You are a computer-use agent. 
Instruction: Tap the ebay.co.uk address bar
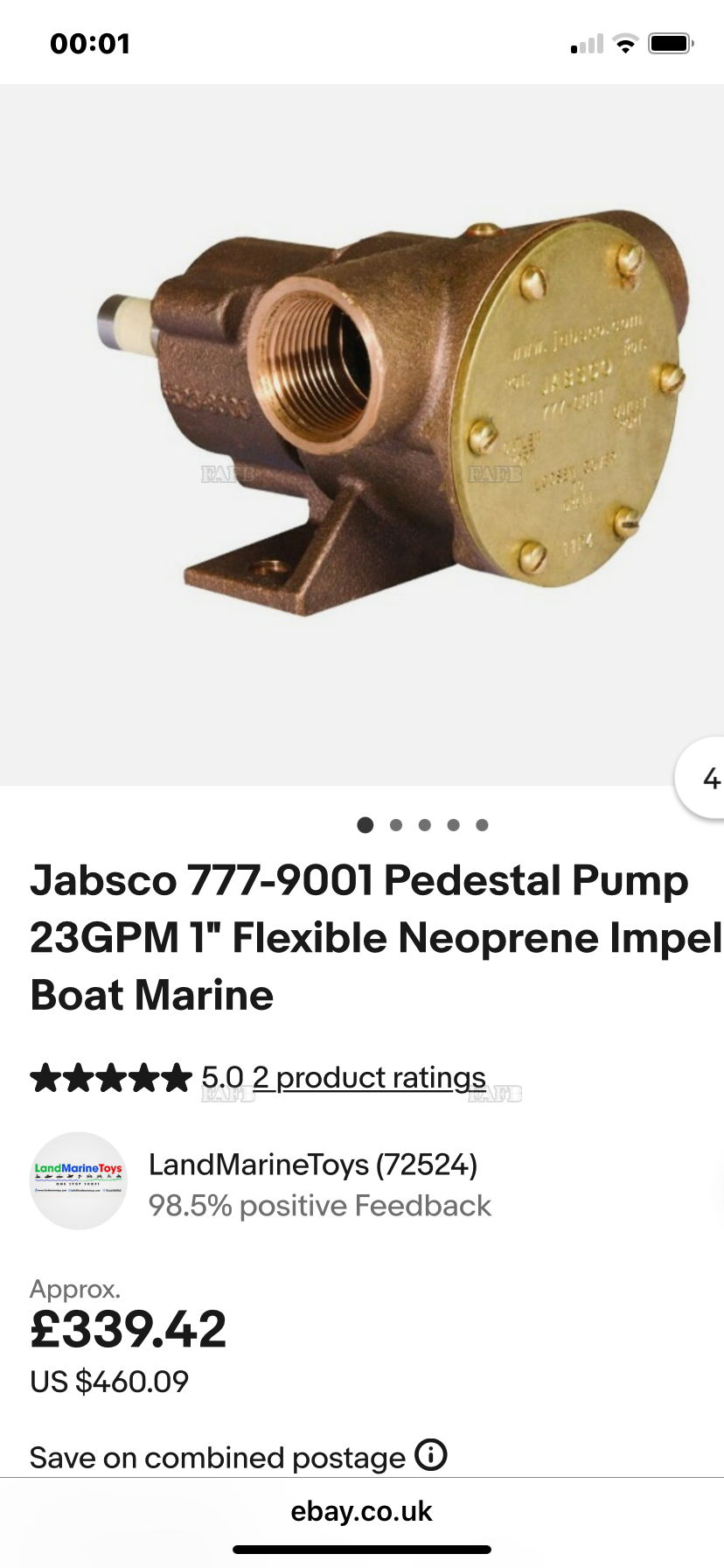coord(362,1511)
